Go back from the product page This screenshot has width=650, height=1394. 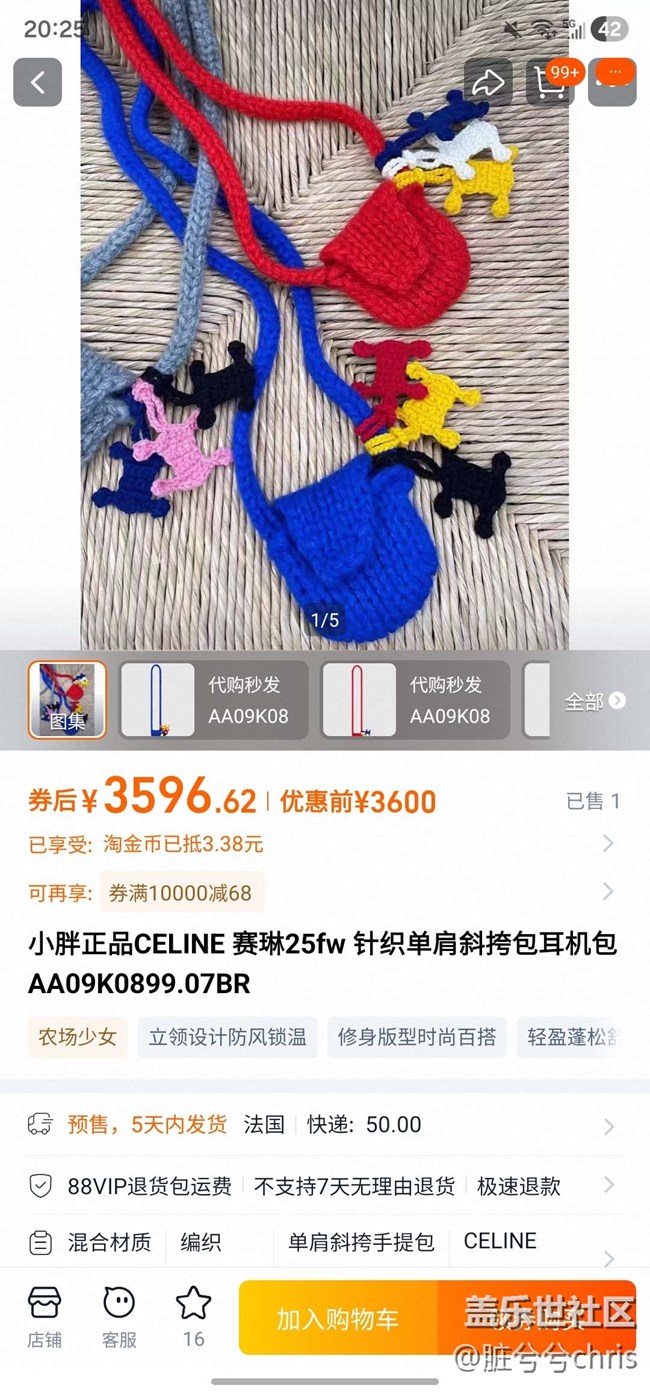click(38, 82)
